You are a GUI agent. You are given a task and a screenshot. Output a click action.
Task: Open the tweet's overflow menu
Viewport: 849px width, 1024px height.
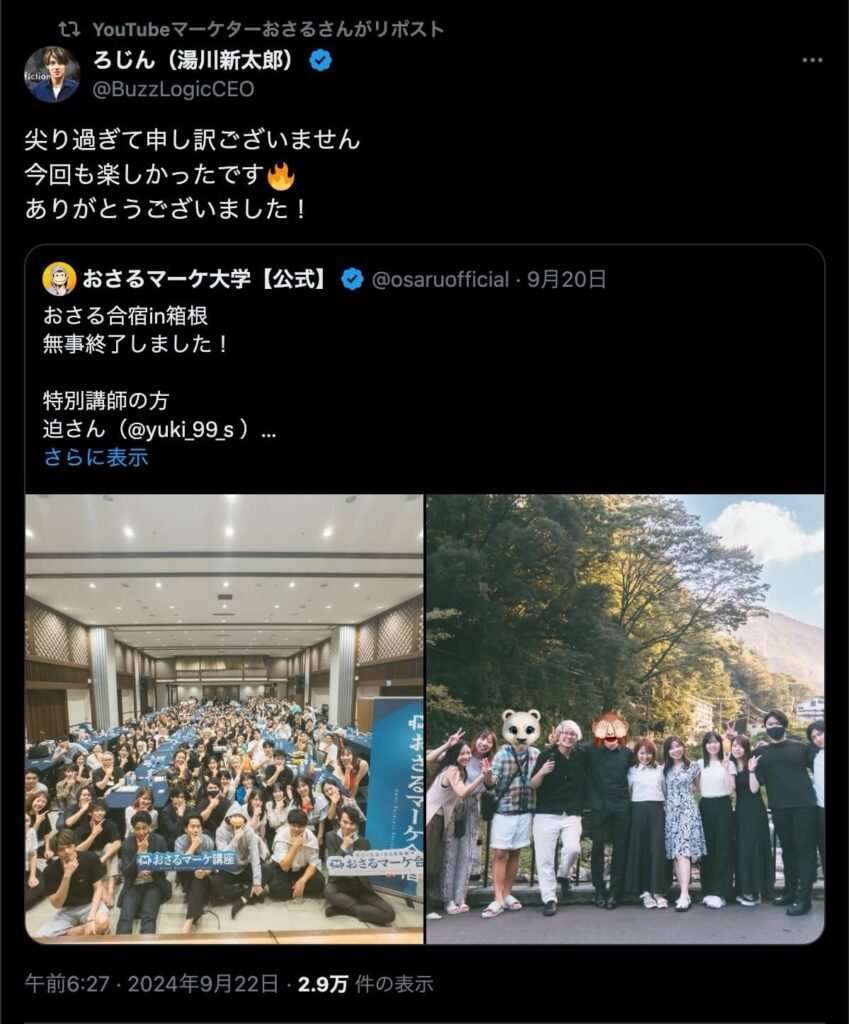tap(812, 60)
